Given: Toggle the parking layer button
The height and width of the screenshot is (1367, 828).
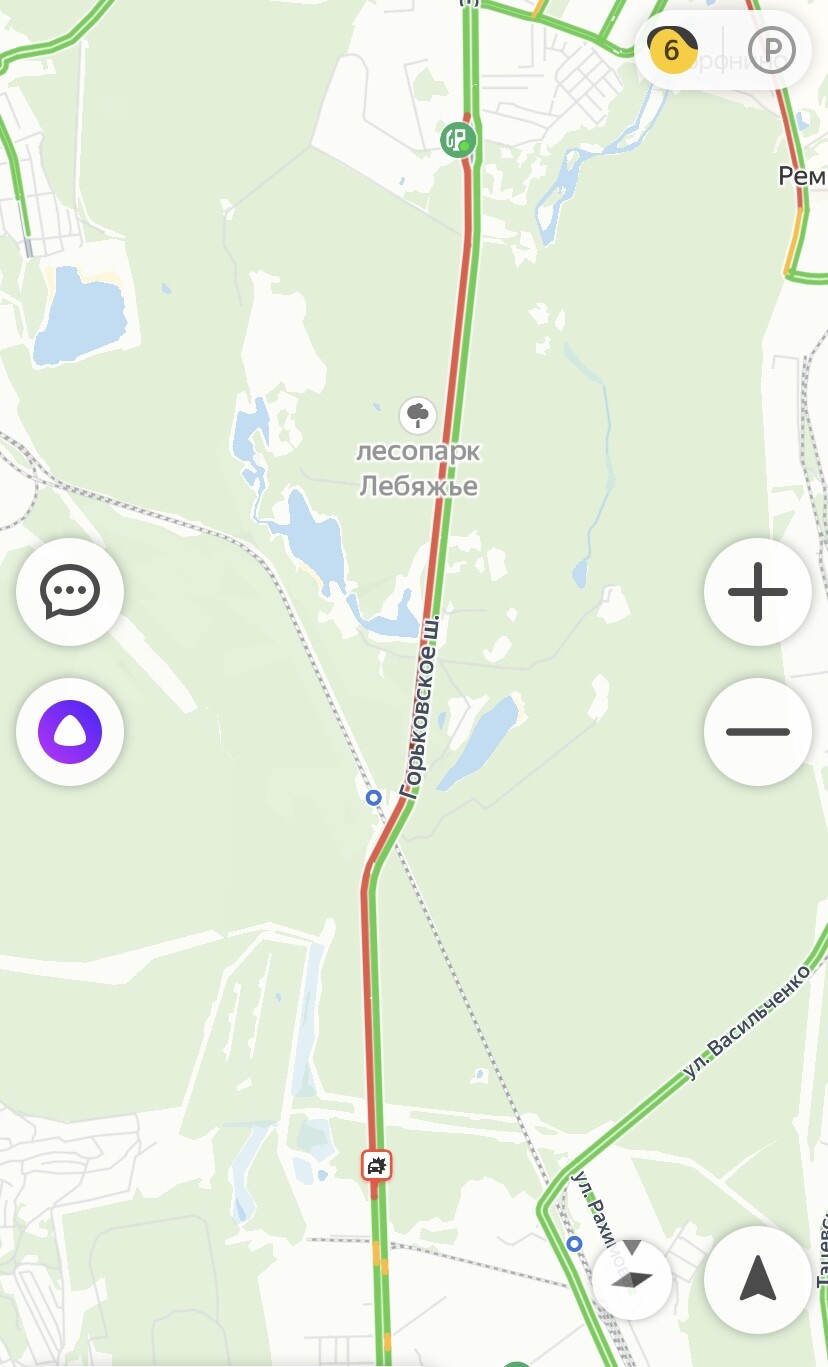Looking at the screenshot, I should click(x=771, y=49).
